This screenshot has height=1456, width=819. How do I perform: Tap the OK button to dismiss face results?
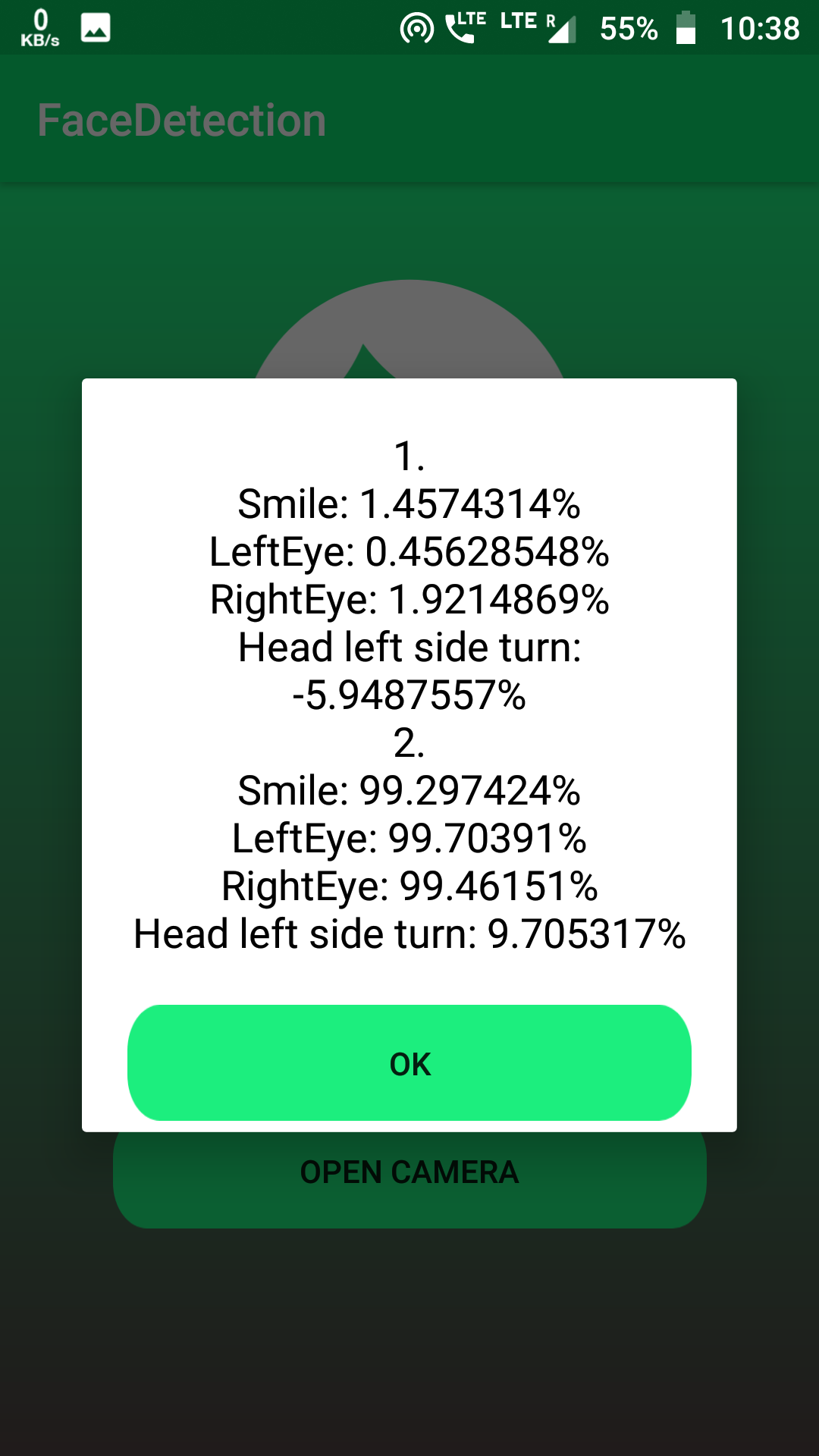click(x=409, y=1064)
